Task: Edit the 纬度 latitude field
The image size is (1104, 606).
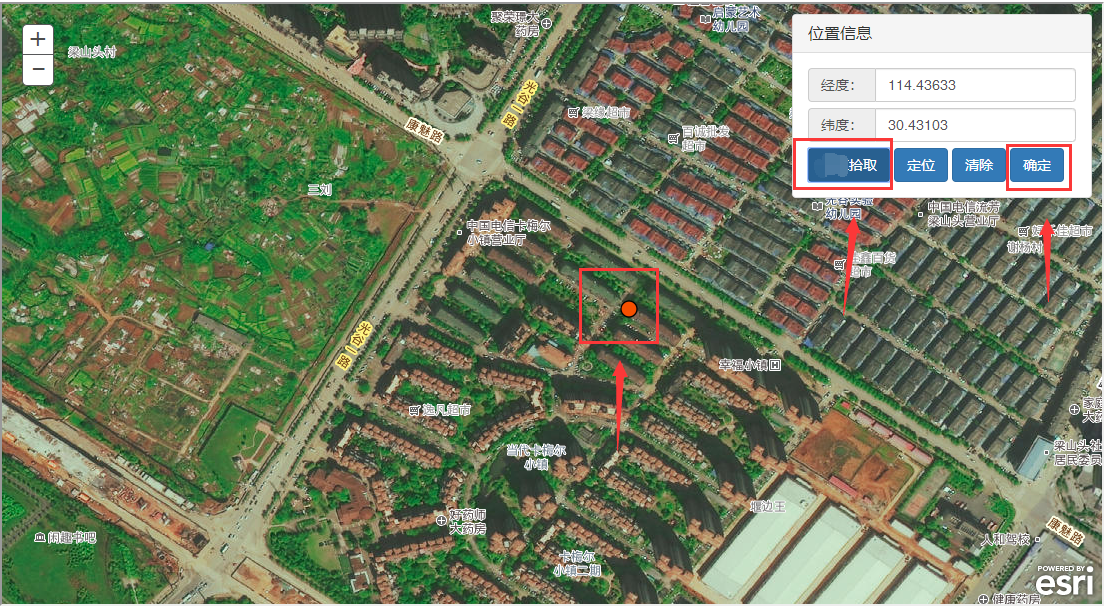Action: pos(974,125)
